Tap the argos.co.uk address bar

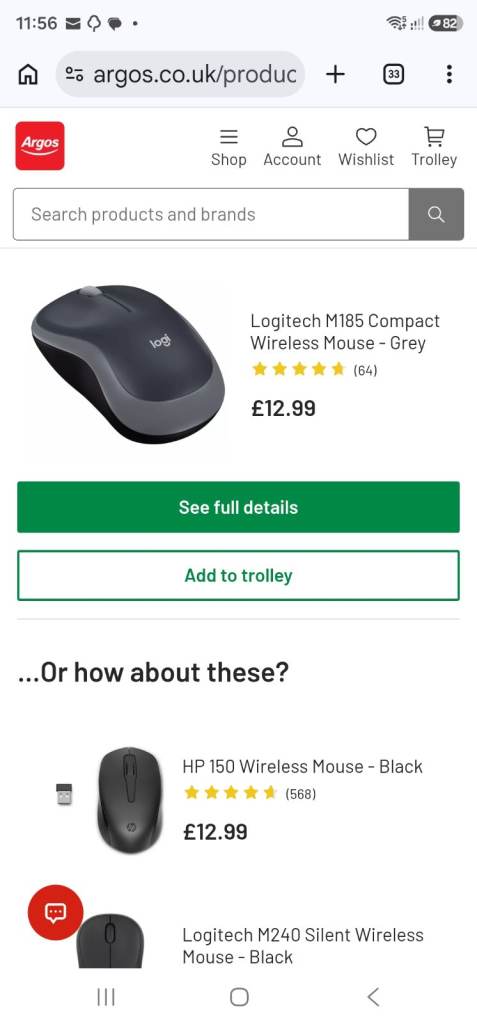[180, 74]
